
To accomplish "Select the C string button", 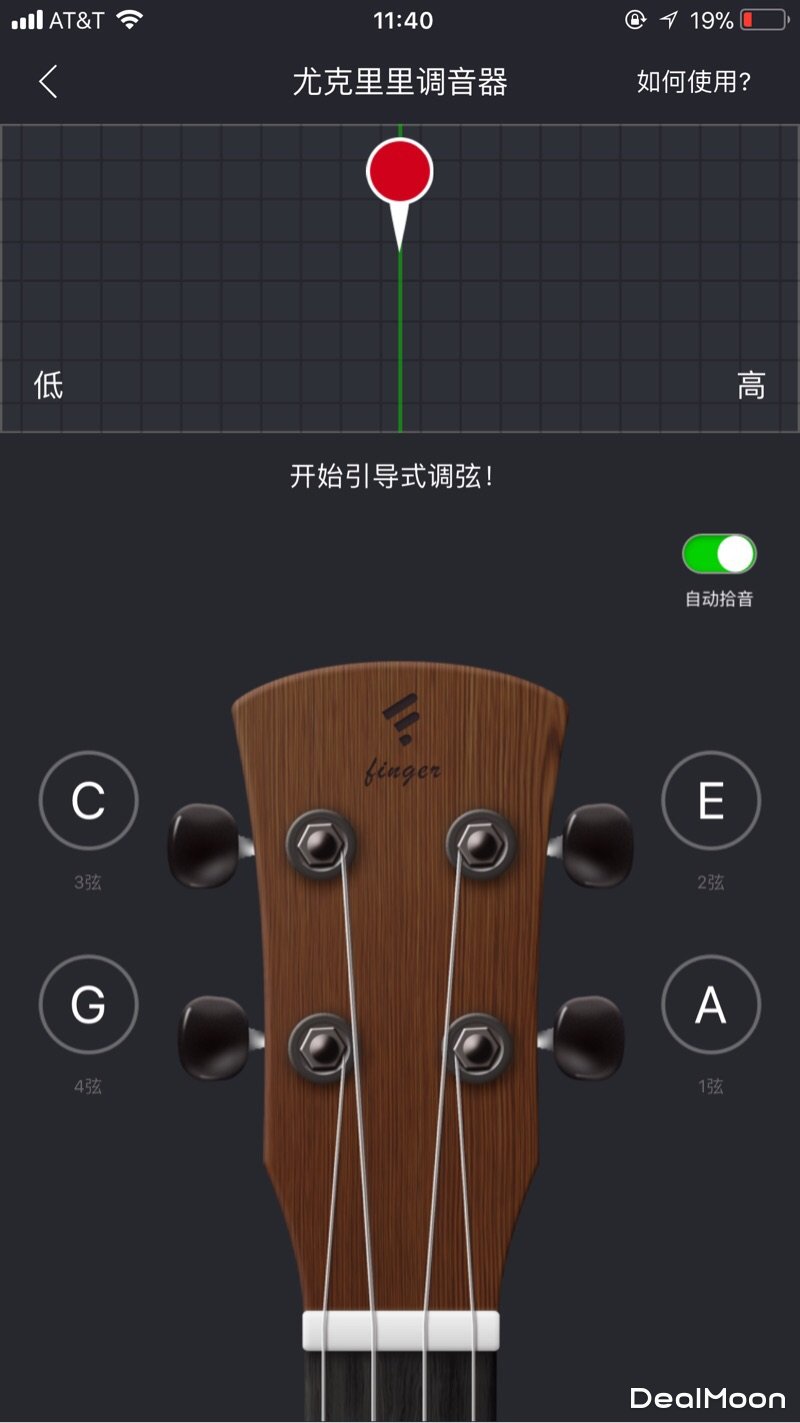I will click(x=88, y=801).
